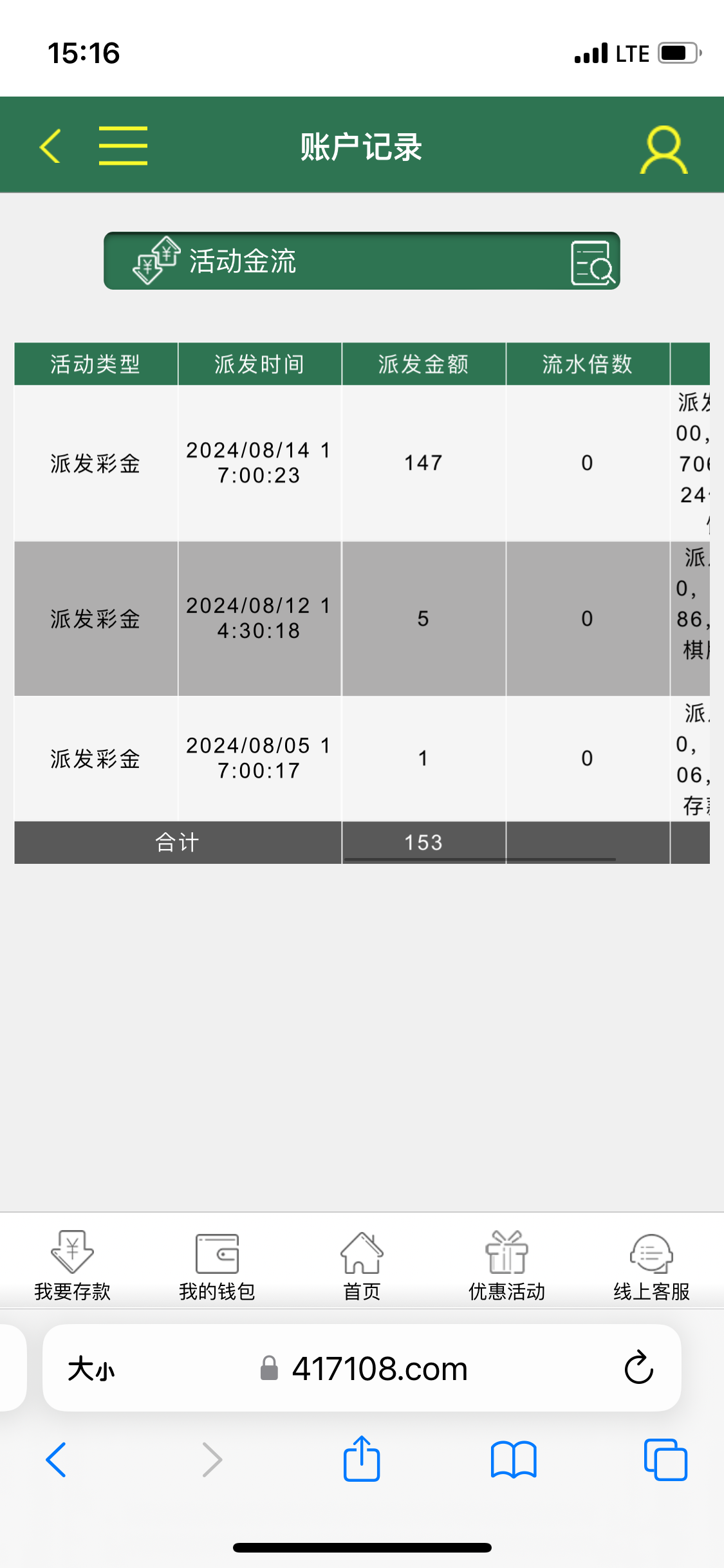
Task: Open 优惠活动 tab
Action: (506, 1264)
